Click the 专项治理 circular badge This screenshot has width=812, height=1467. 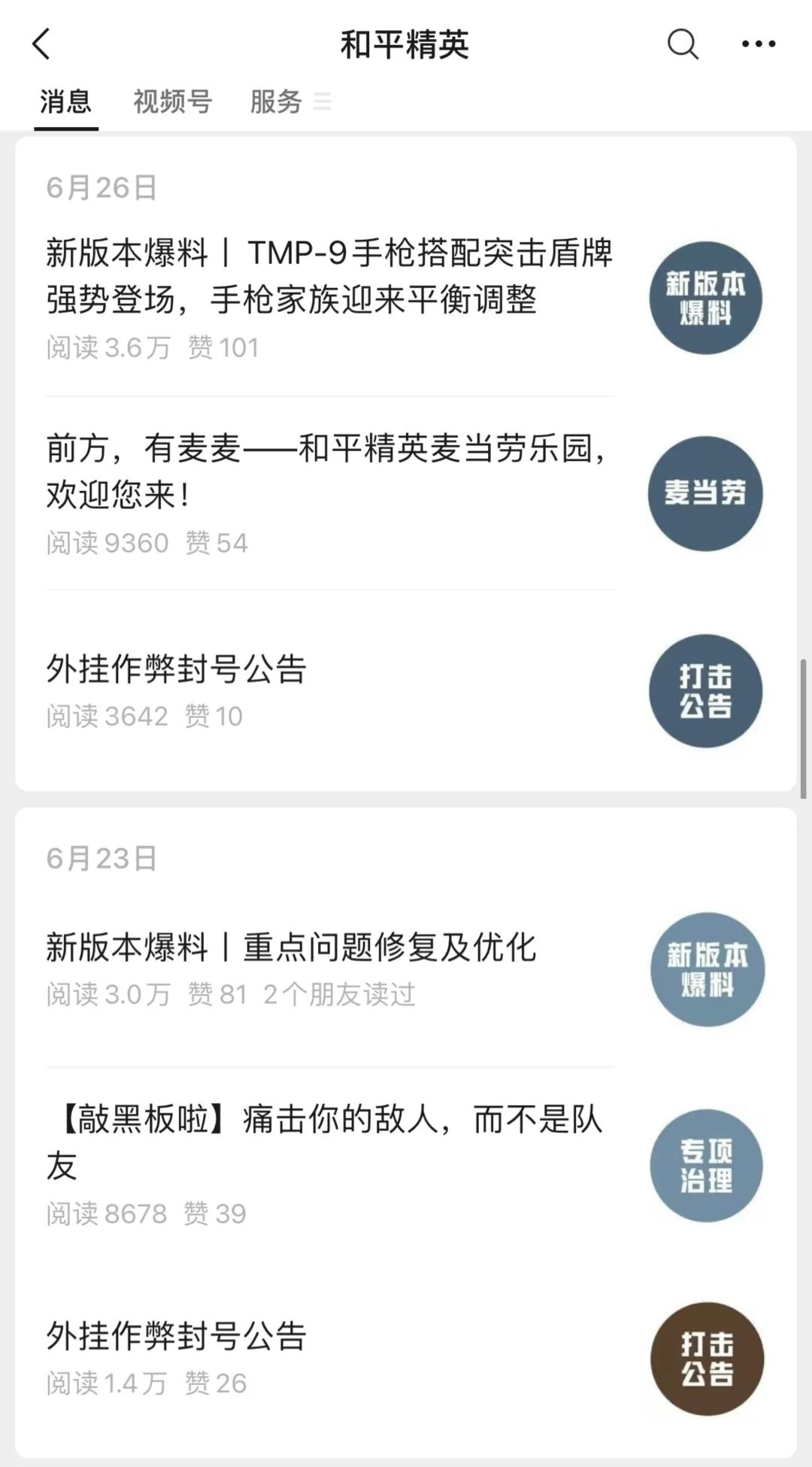[705, 1164]
